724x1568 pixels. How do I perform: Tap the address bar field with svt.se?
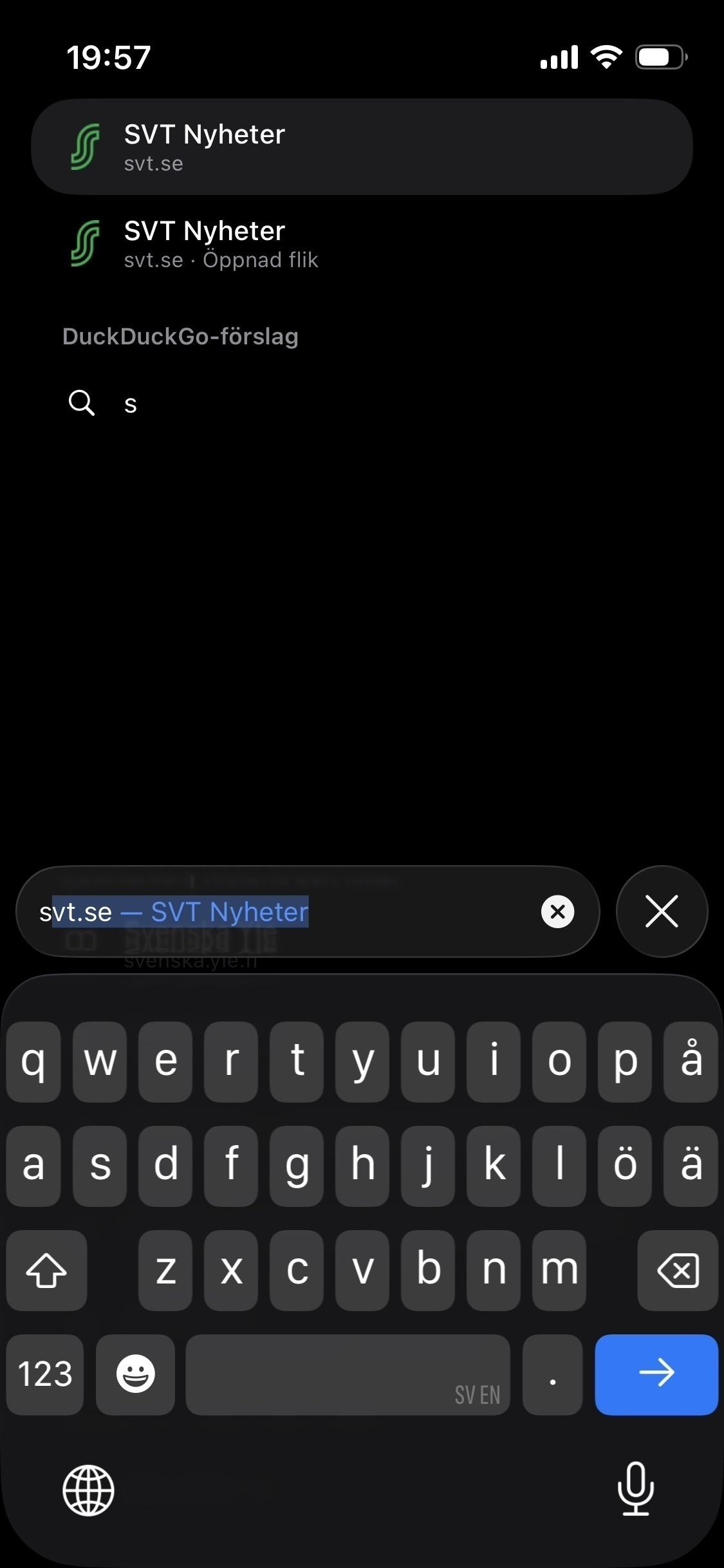click(x=283, y=911)
